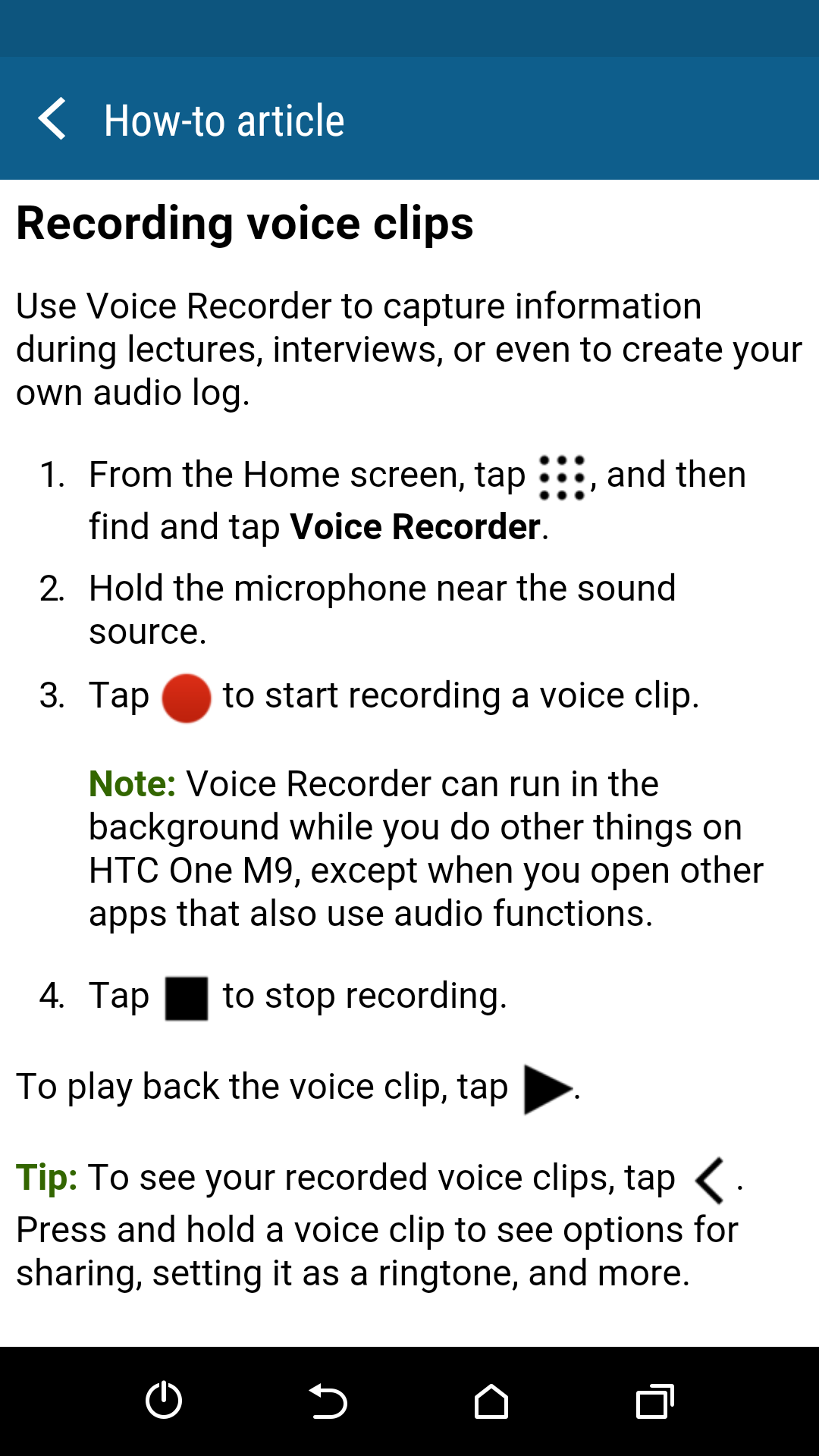This screenshot has width=819, height=1456.
Task: Tap the system back button
Action: point(328,1401)
